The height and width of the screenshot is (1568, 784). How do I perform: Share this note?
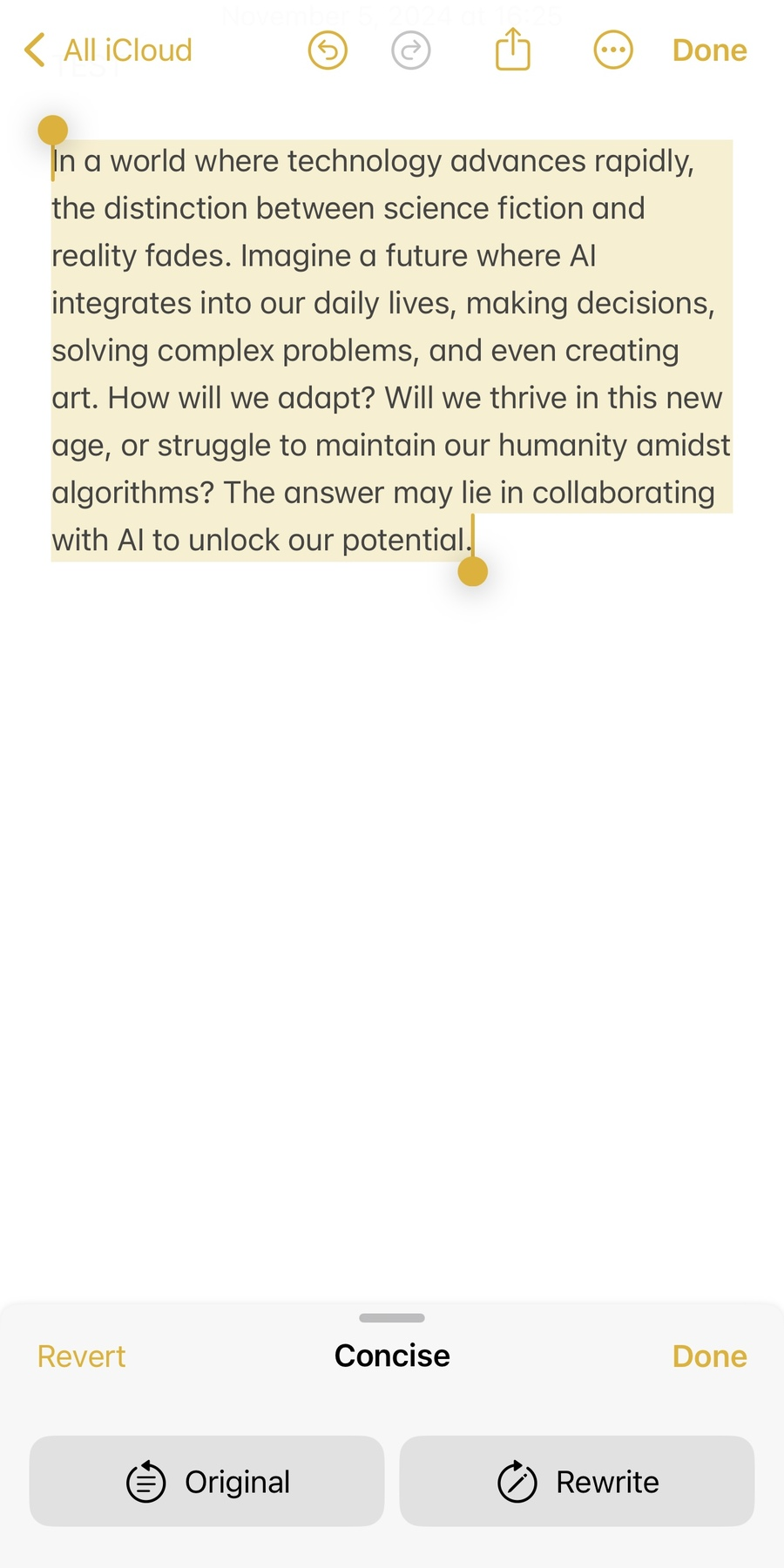pos(513,49)
